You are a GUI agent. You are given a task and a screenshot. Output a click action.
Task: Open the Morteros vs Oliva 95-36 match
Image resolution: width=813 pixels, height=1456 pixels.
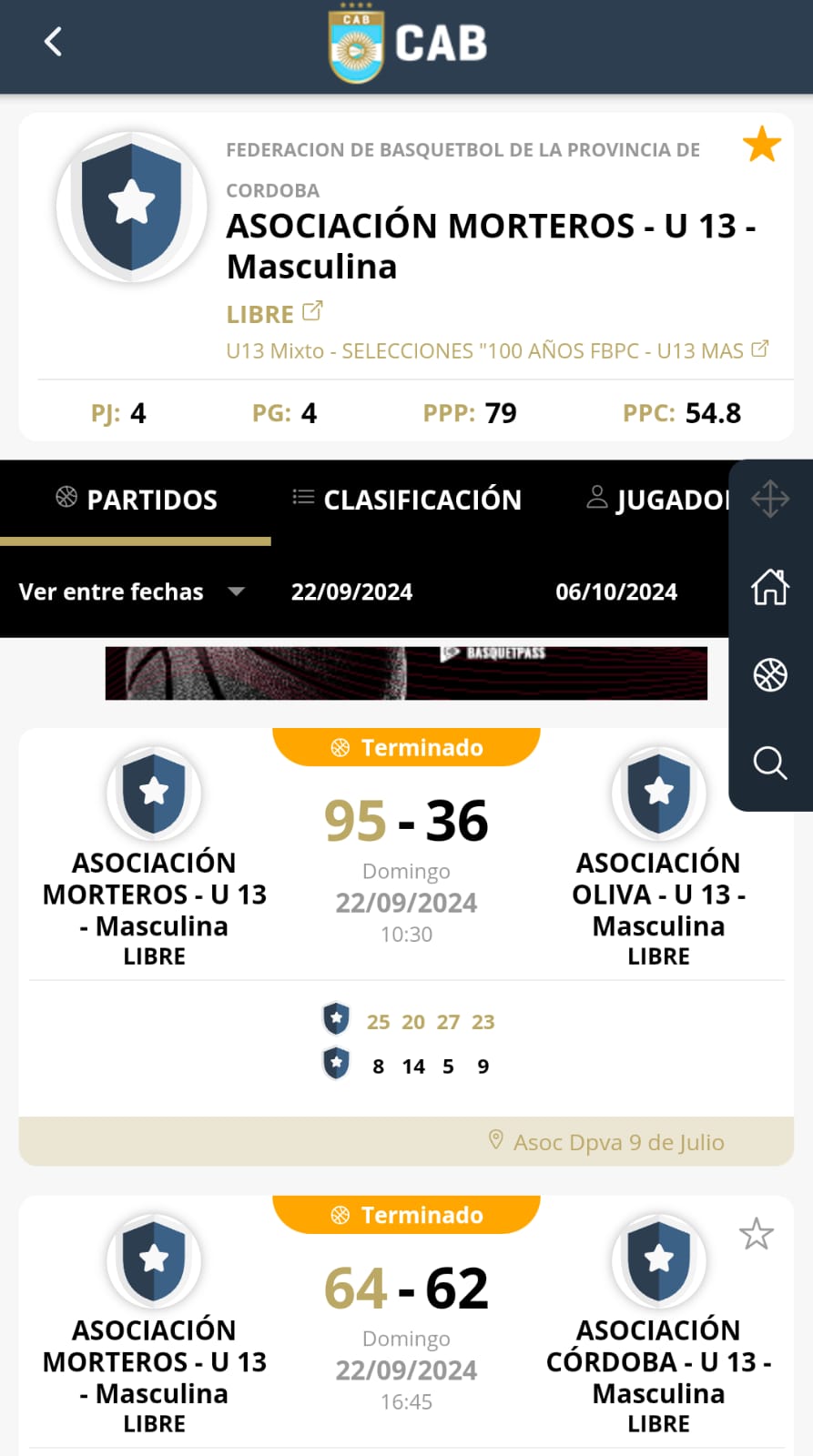click(406, 821)
